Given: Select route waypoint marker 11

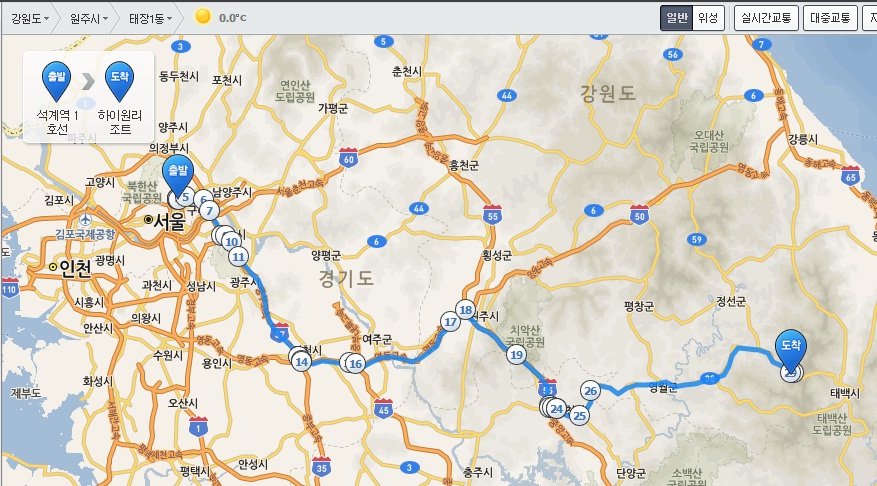Looking at the screenshot, I should click(x=238, y=256).
